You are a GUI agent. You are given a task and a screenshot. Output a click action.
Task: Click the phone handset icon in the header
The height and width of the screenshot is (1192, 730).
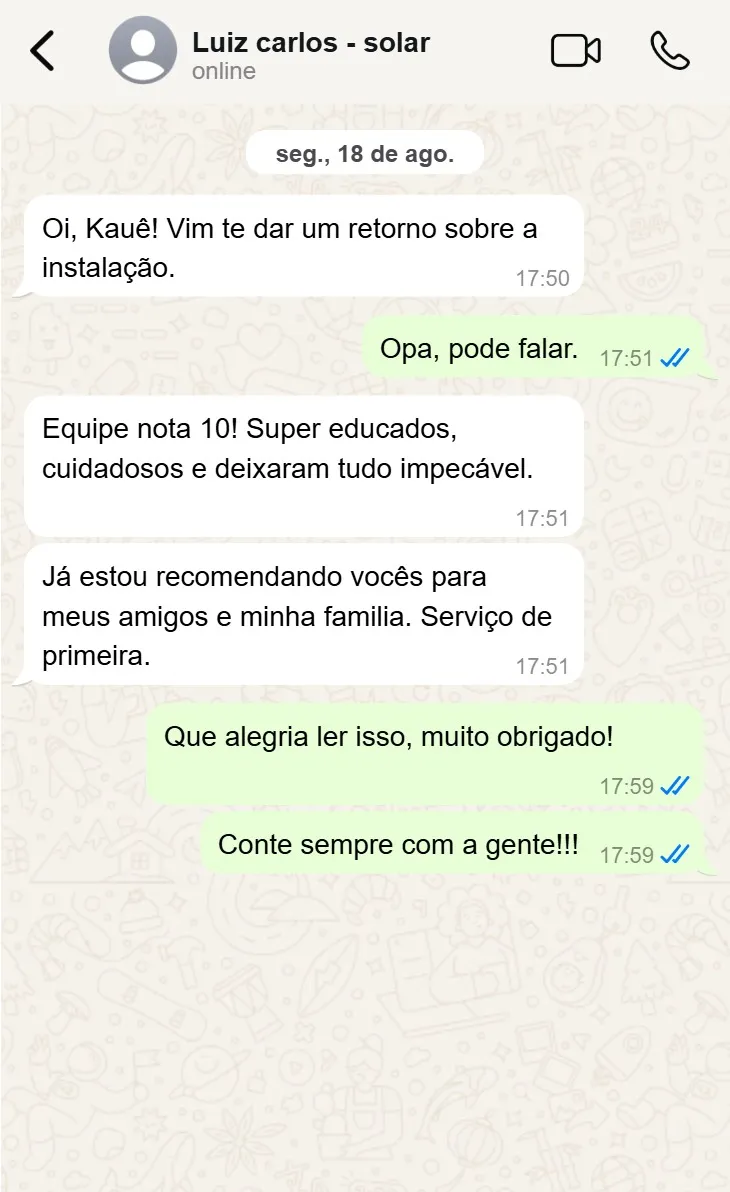tap(668, 50)
